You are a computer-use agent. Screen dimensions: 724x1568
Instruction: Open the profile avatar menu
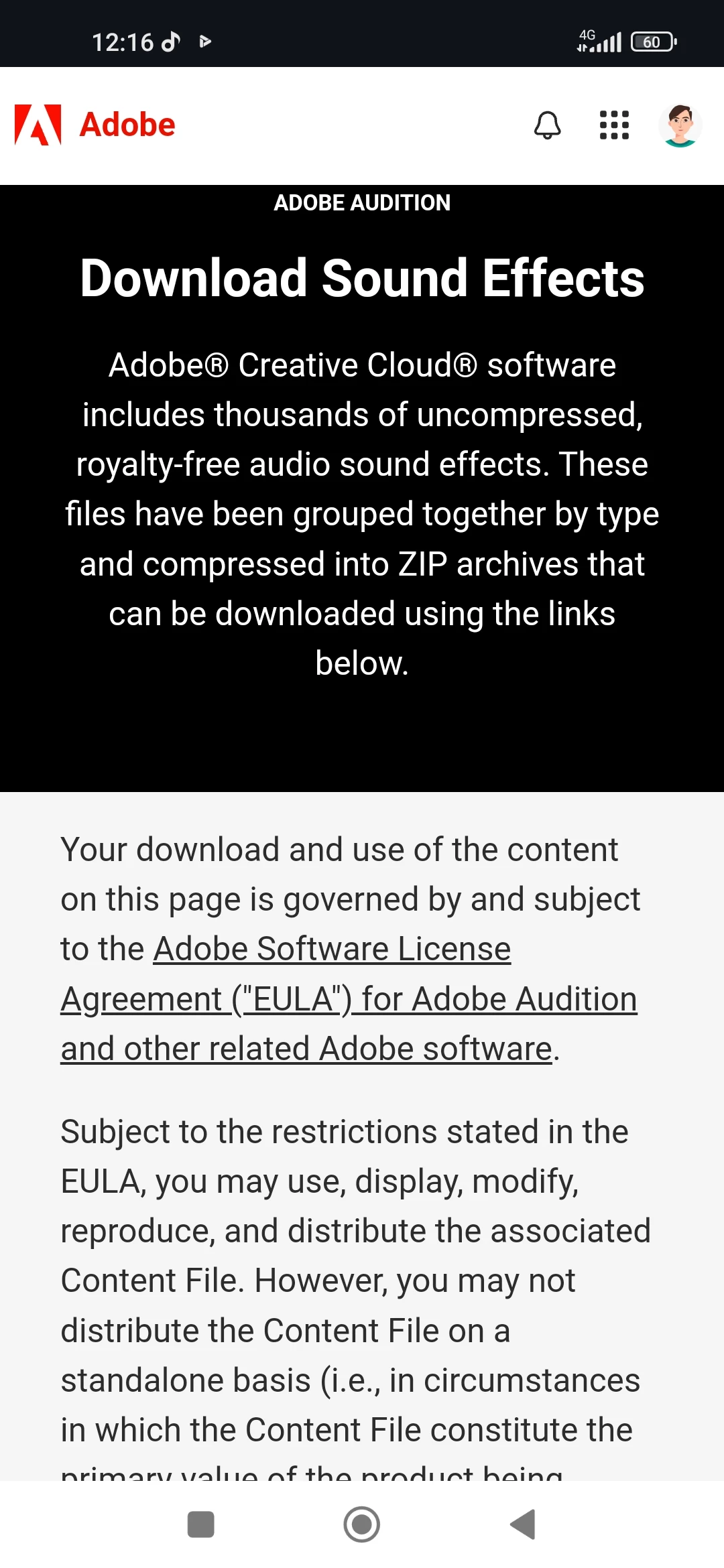click(x=680, y=125)
